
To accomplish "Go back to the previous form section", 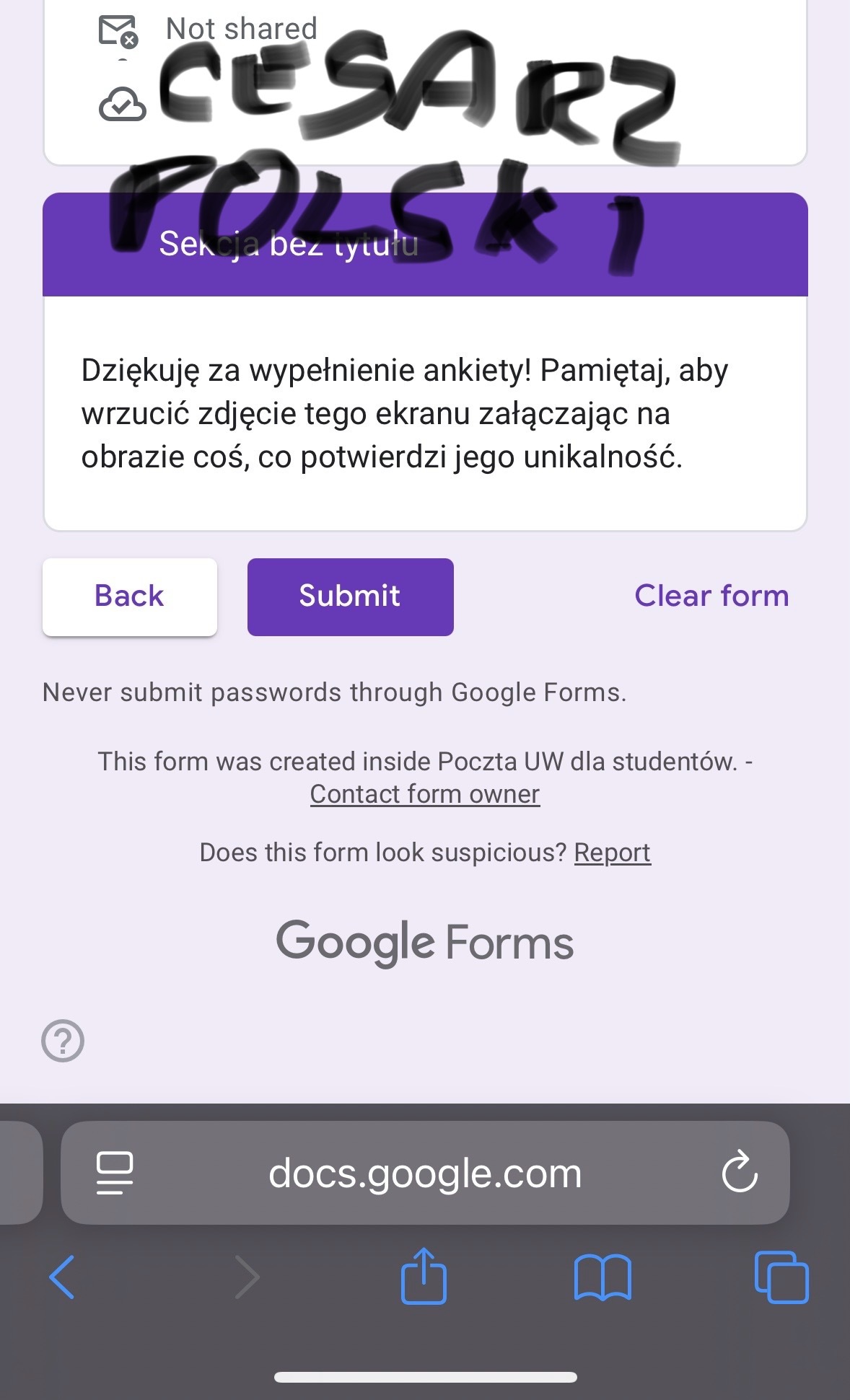I will click(130, 596).
